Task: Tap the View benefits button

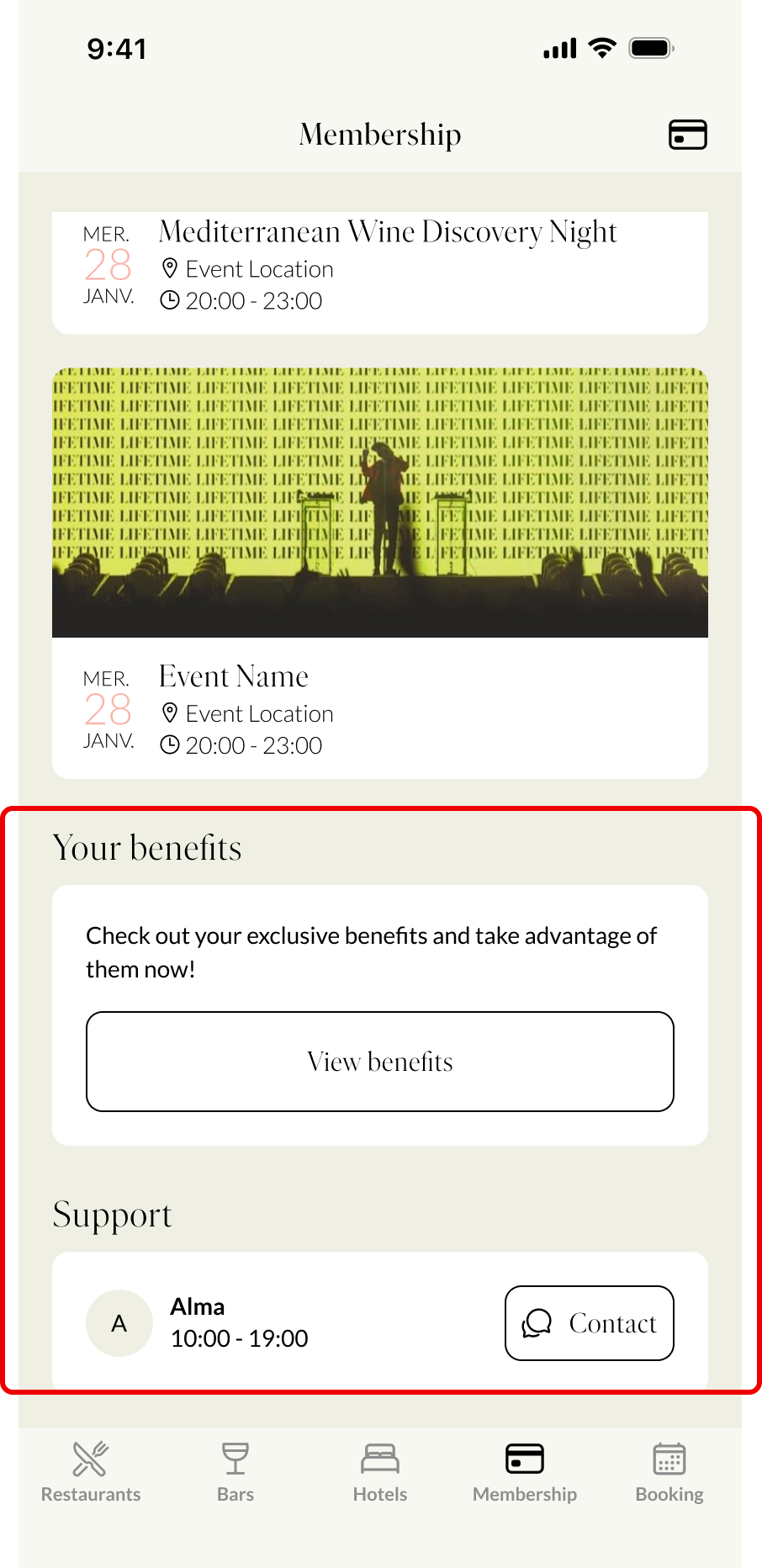Action: click(379, 1062)
